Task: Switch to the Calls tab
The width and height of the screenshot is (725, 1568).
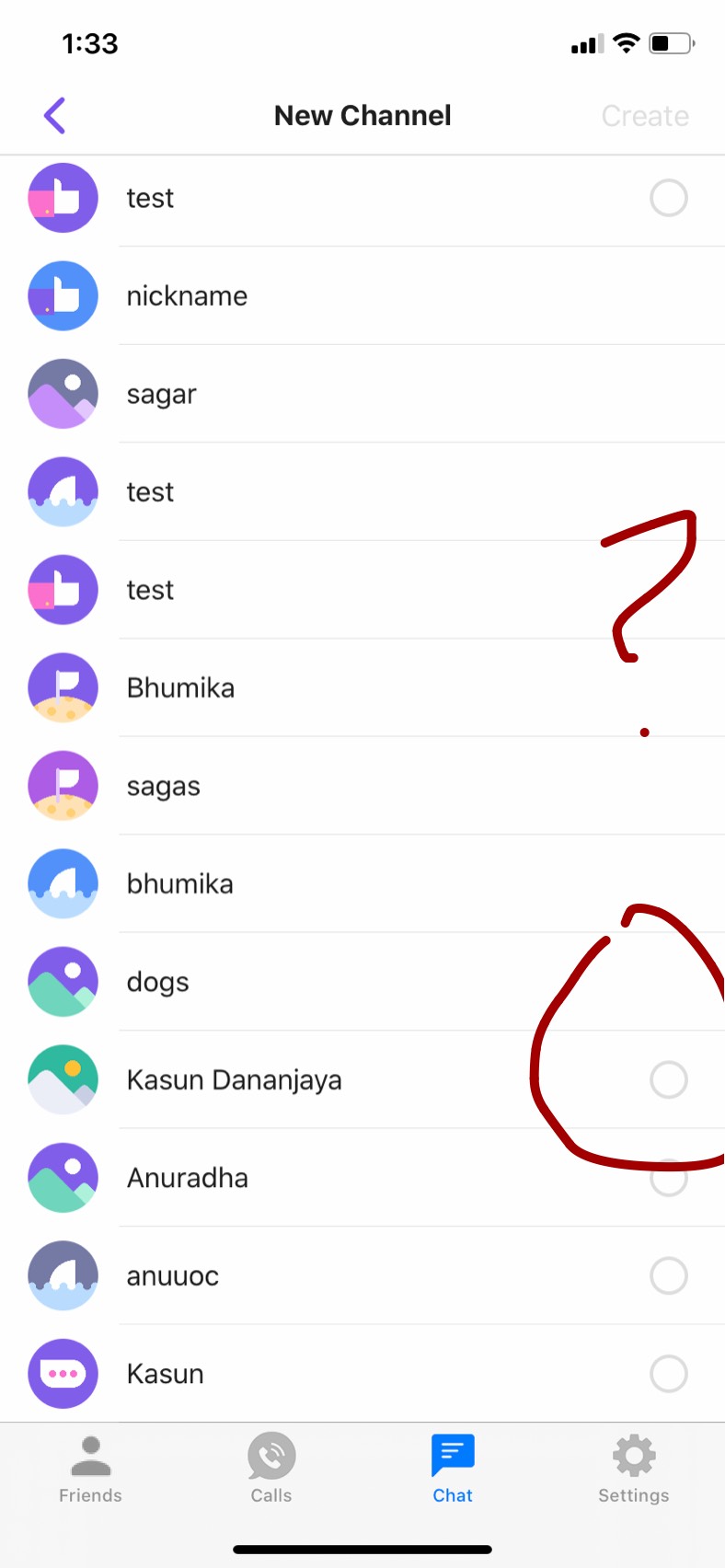Action: [271, 1470]
